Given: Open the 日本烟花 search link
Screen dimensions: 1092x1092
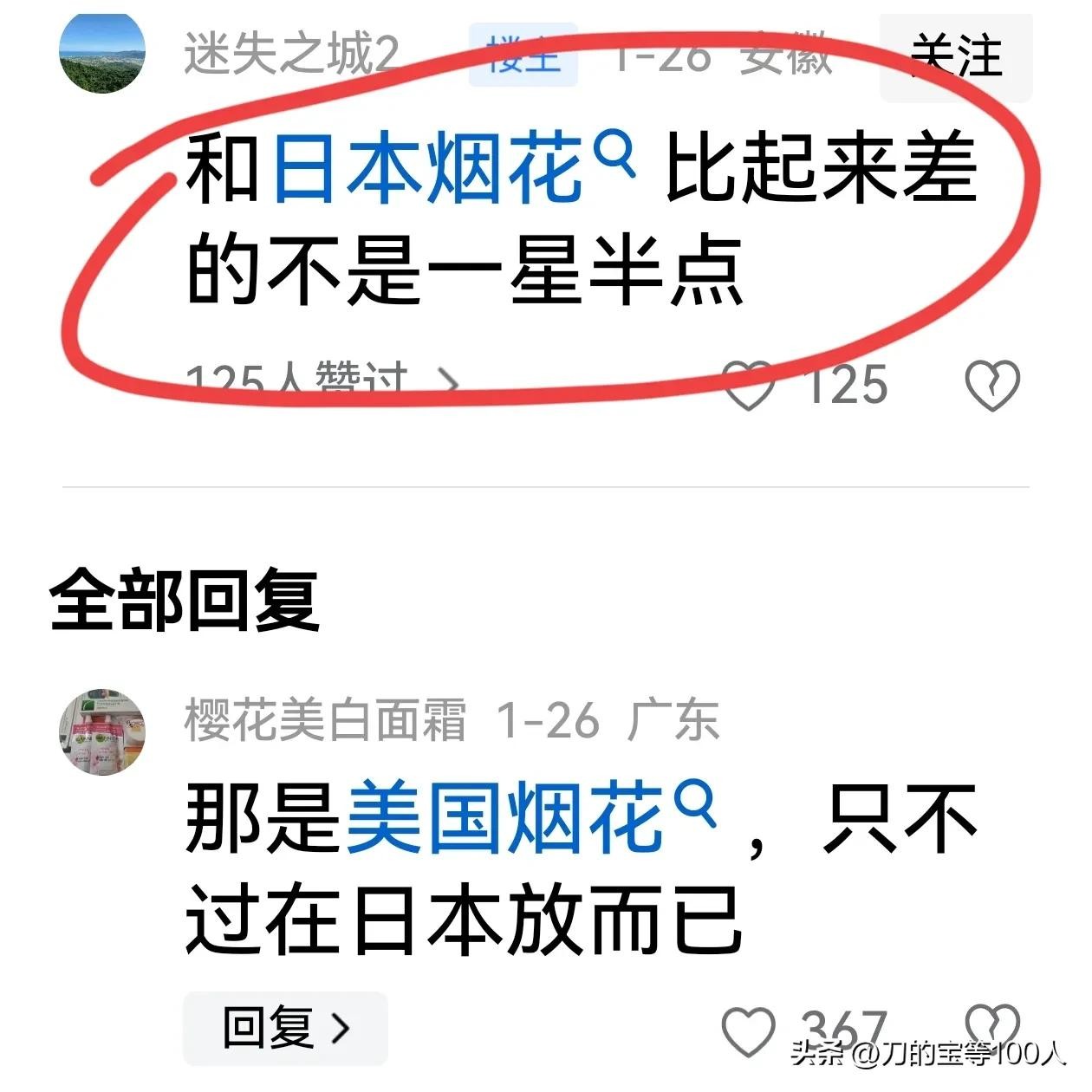Looking at the screenshot, I should click(451, 169).
